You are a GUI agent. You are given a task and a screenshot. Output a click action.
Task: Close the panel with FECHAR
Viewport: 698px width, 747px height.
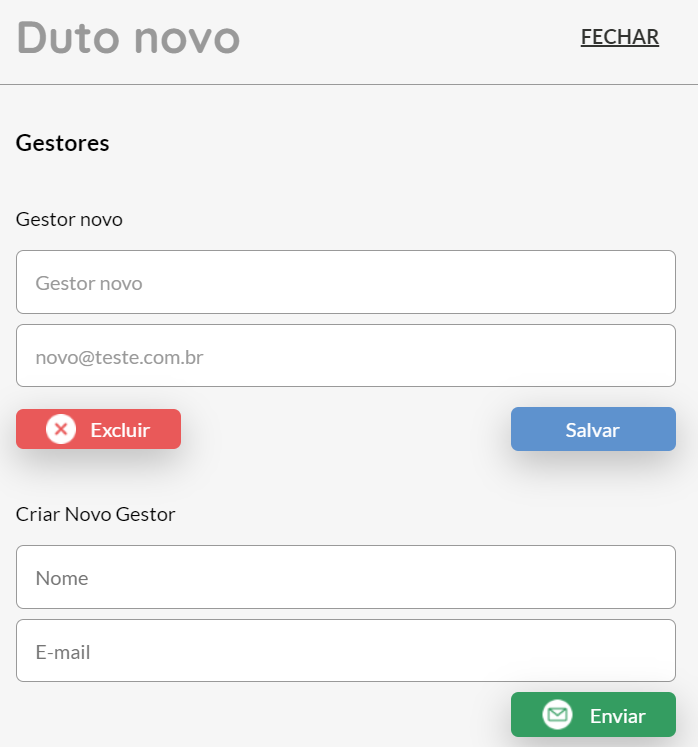point(619,37)
